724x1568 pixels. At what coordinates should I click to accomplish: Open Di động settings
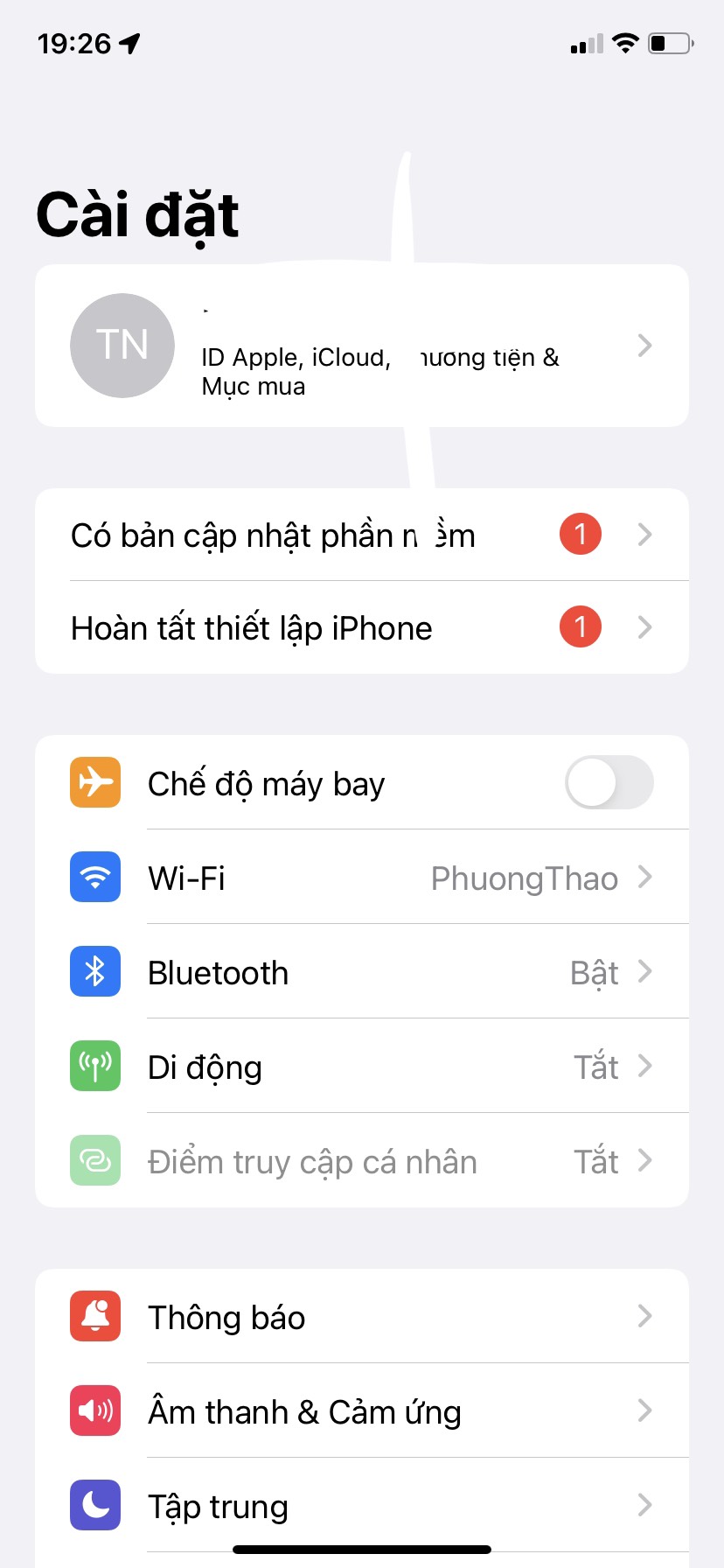coord(361,1067)
